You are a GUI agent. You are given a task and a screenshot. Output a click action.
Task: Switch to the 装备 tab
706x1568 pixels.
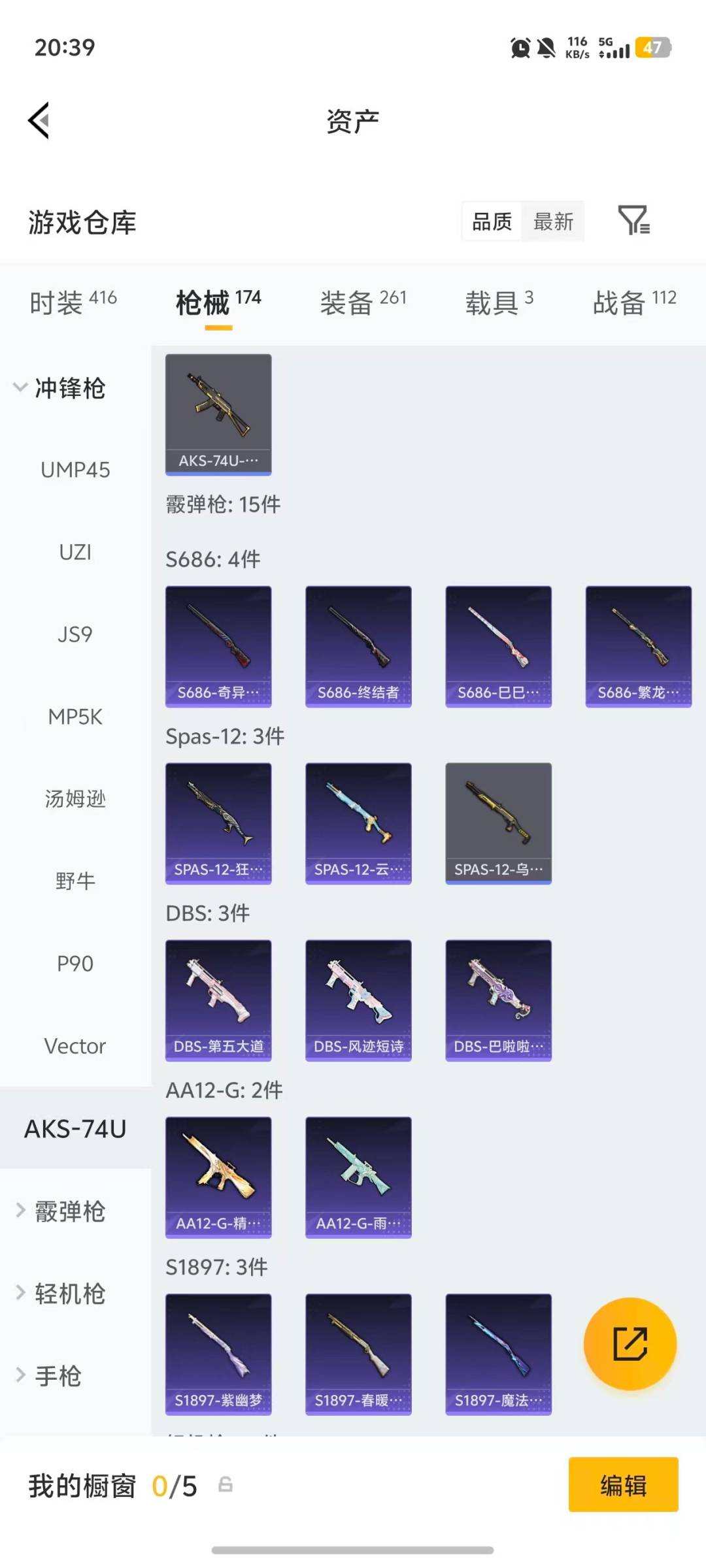click(x=363, y=302)
